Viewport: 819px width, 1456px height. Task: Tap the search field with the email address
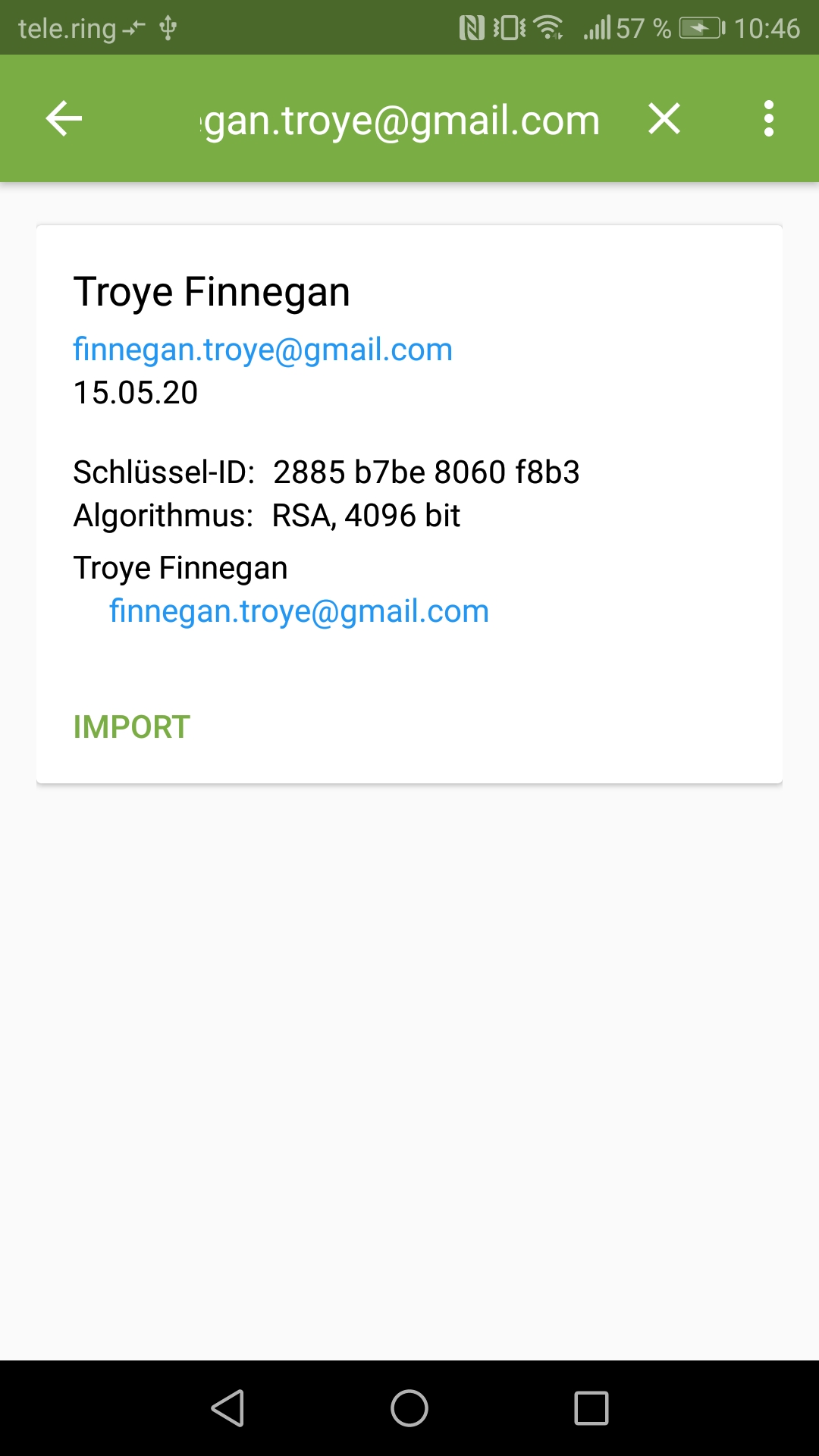(x=402, y=120)
